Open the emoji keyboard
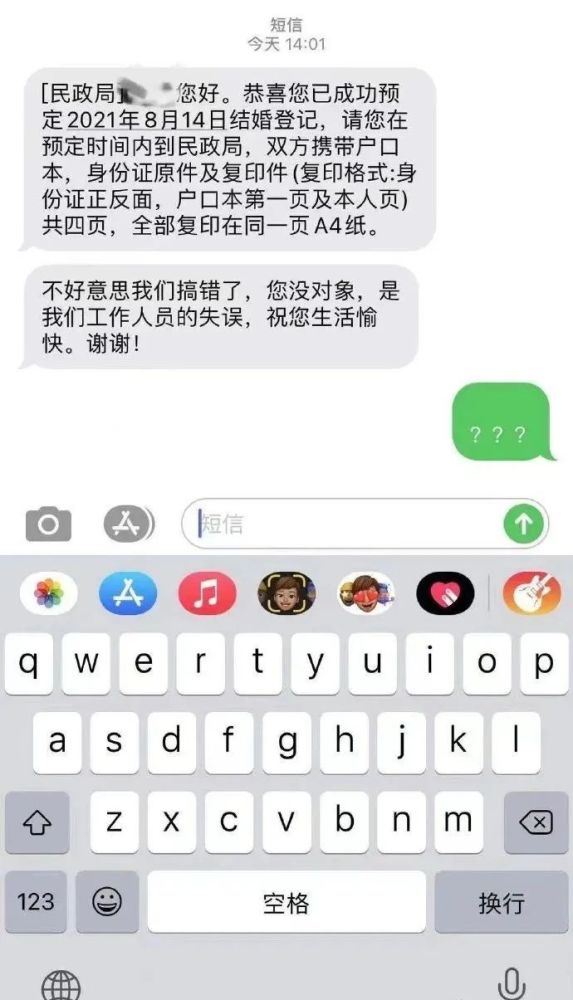 tap(107, 902)
